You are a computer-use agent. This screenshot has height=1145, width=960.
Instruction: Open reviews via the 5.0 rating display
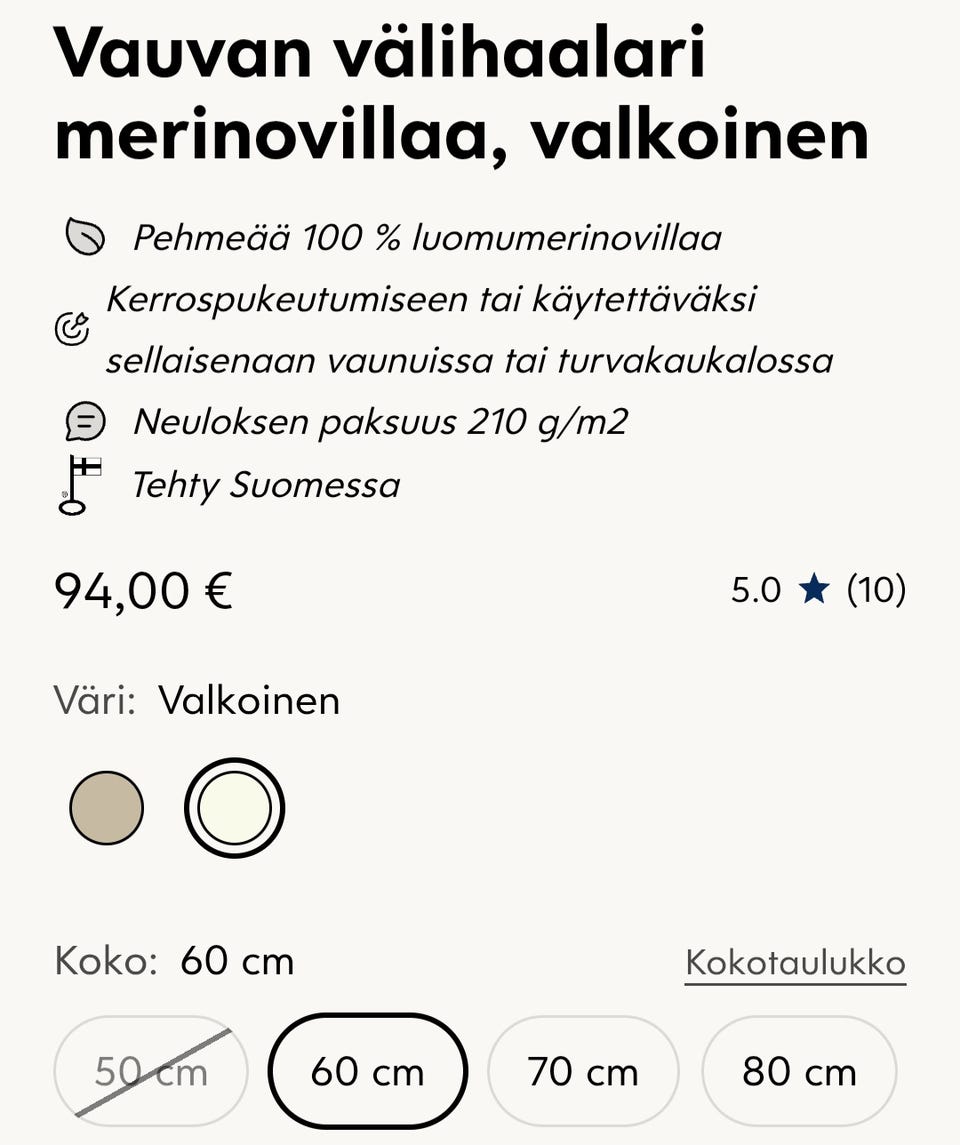[x=757, y=589]
